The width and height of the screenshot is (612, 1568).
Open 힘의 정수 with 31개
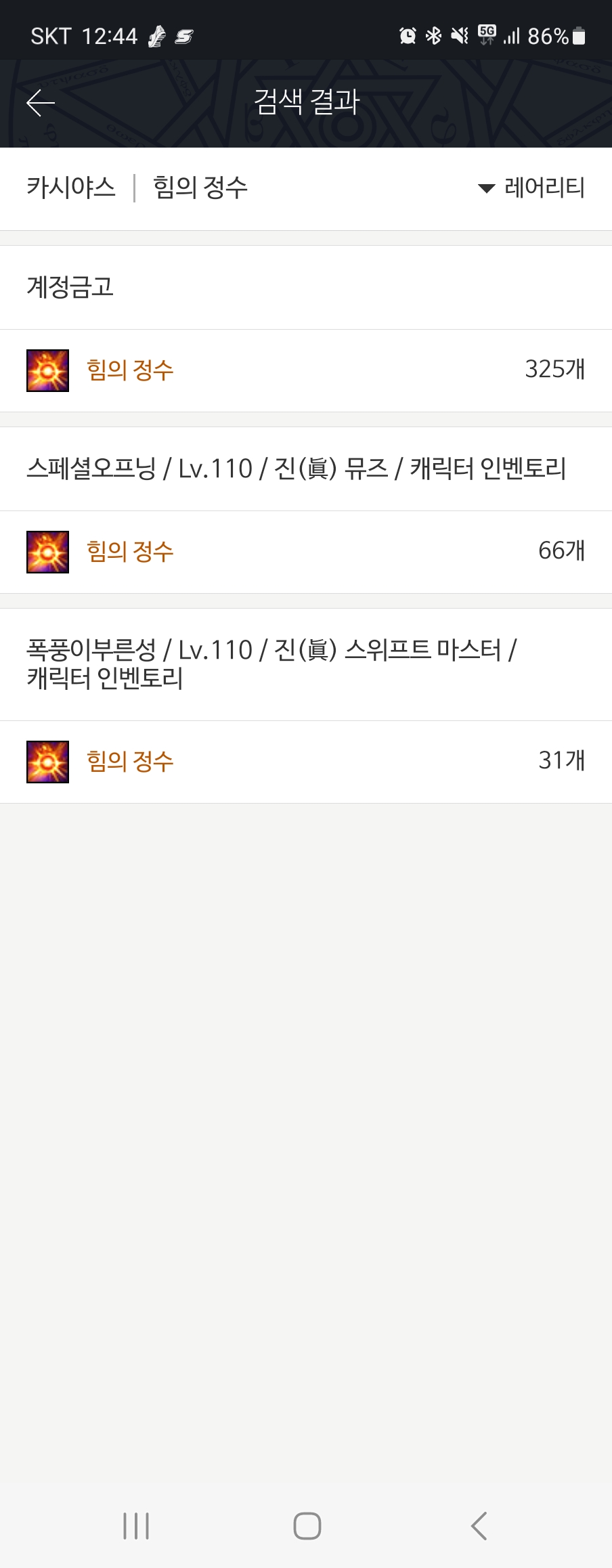(x=130, y=762)
